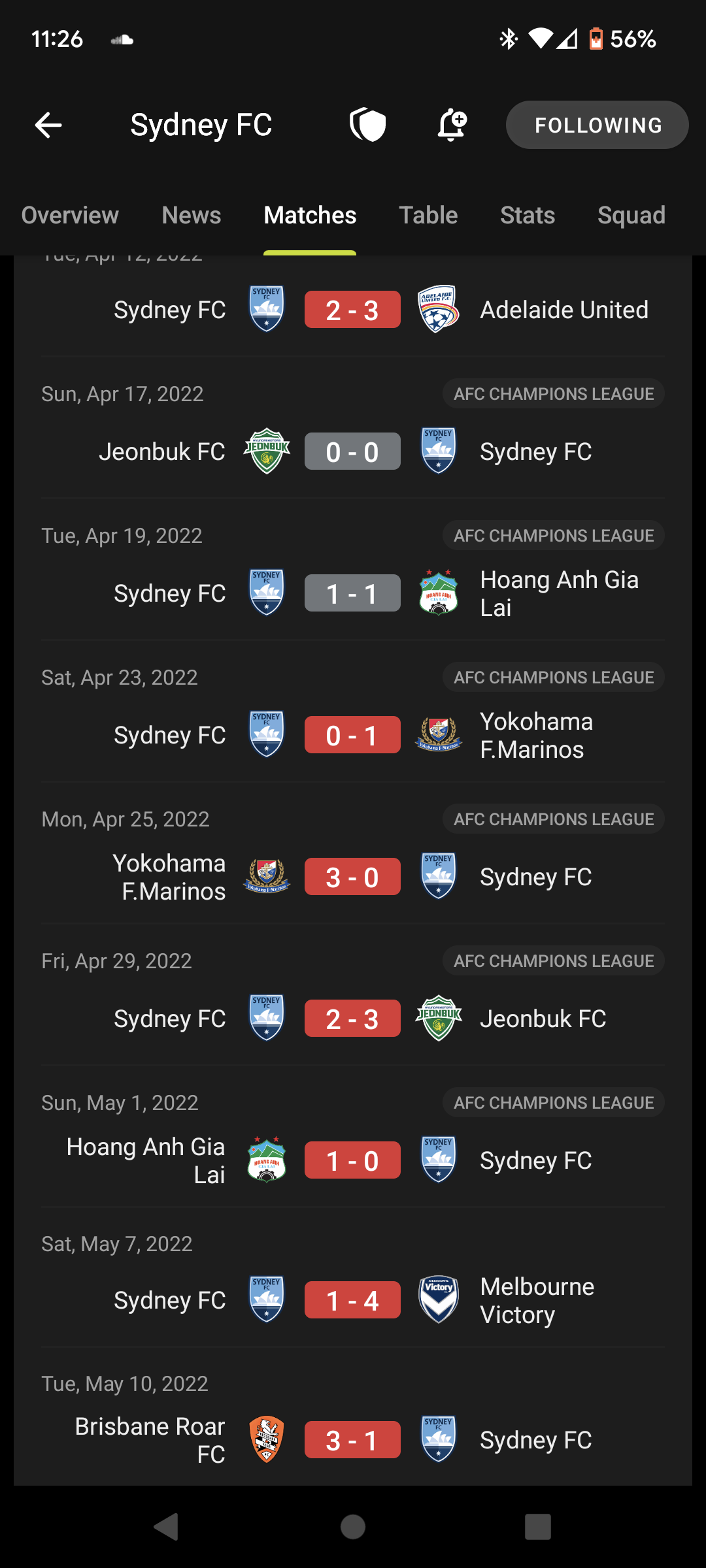This screenshot has width=706, height=1568.
Task: Open the Jeonbuk FC 0-0 Sydney FC match
Action: (353, 428)
